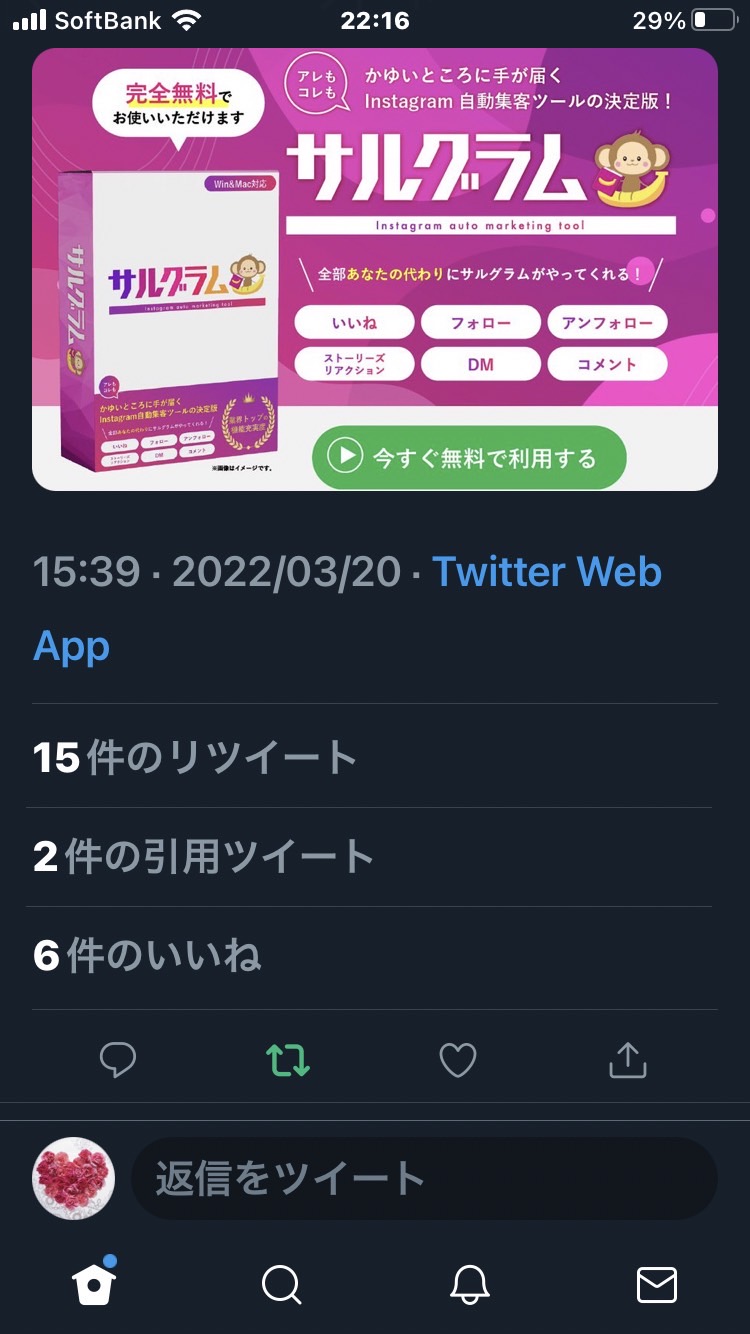Open the Messages envelope tab

[x=657, y=1285]
